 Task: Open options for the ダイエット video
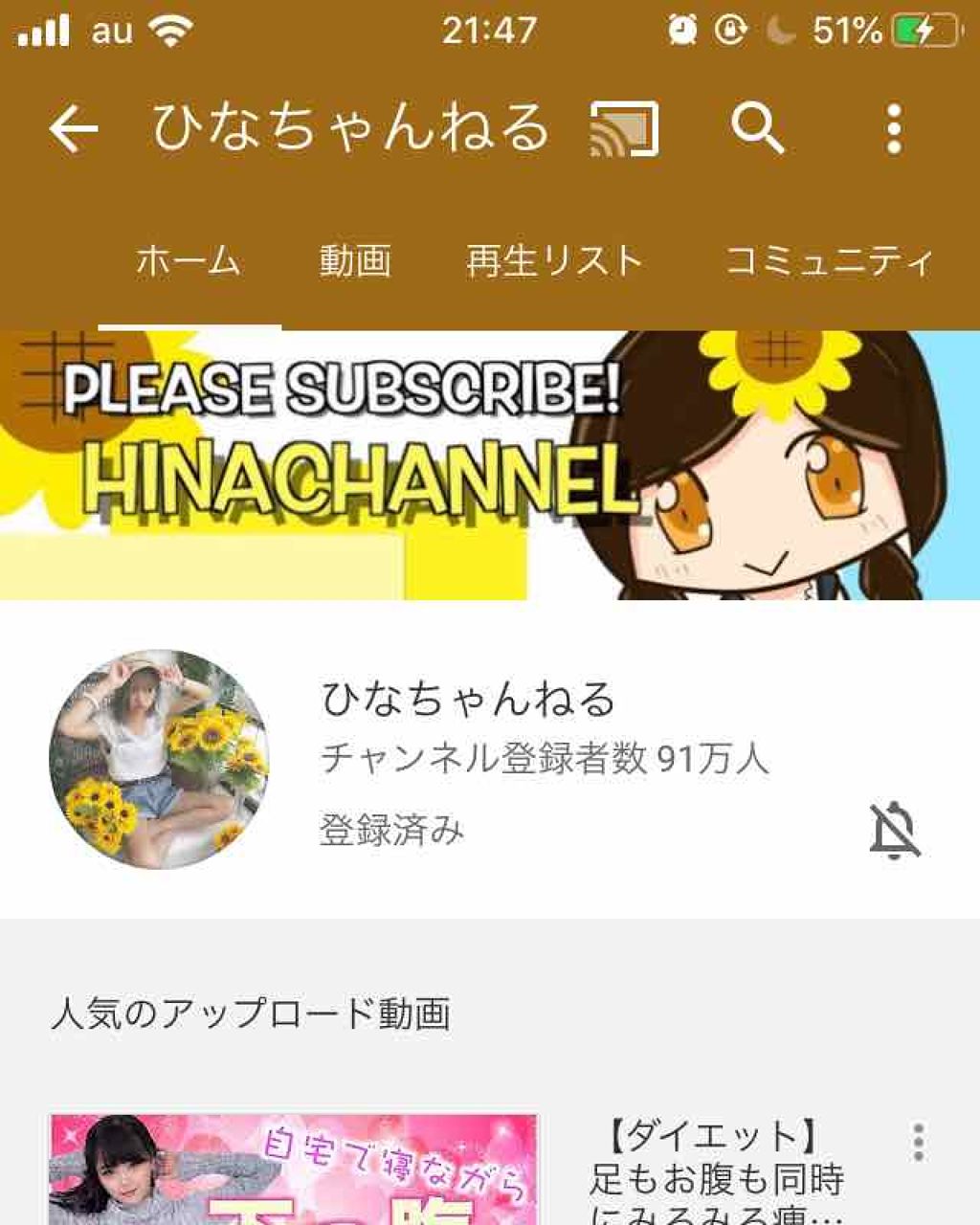click(918, 1143)
